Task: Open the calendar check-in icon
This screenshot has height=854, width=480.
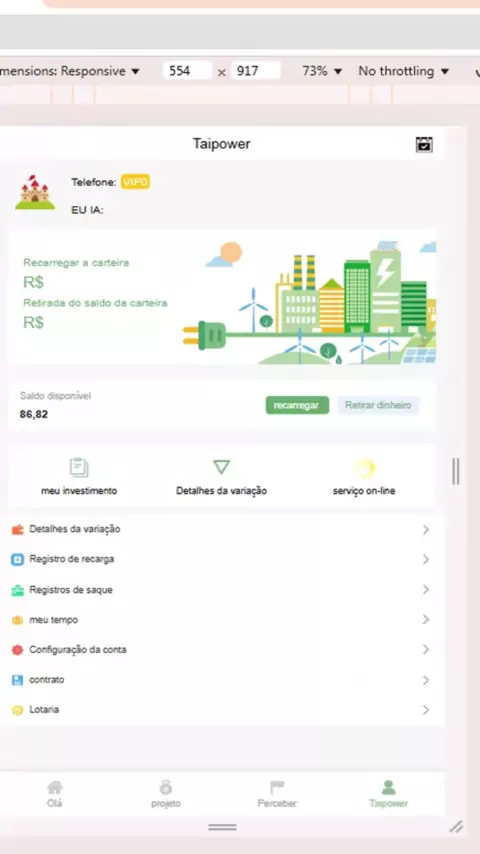Action: pyautogui.click(x=424, y=144)
